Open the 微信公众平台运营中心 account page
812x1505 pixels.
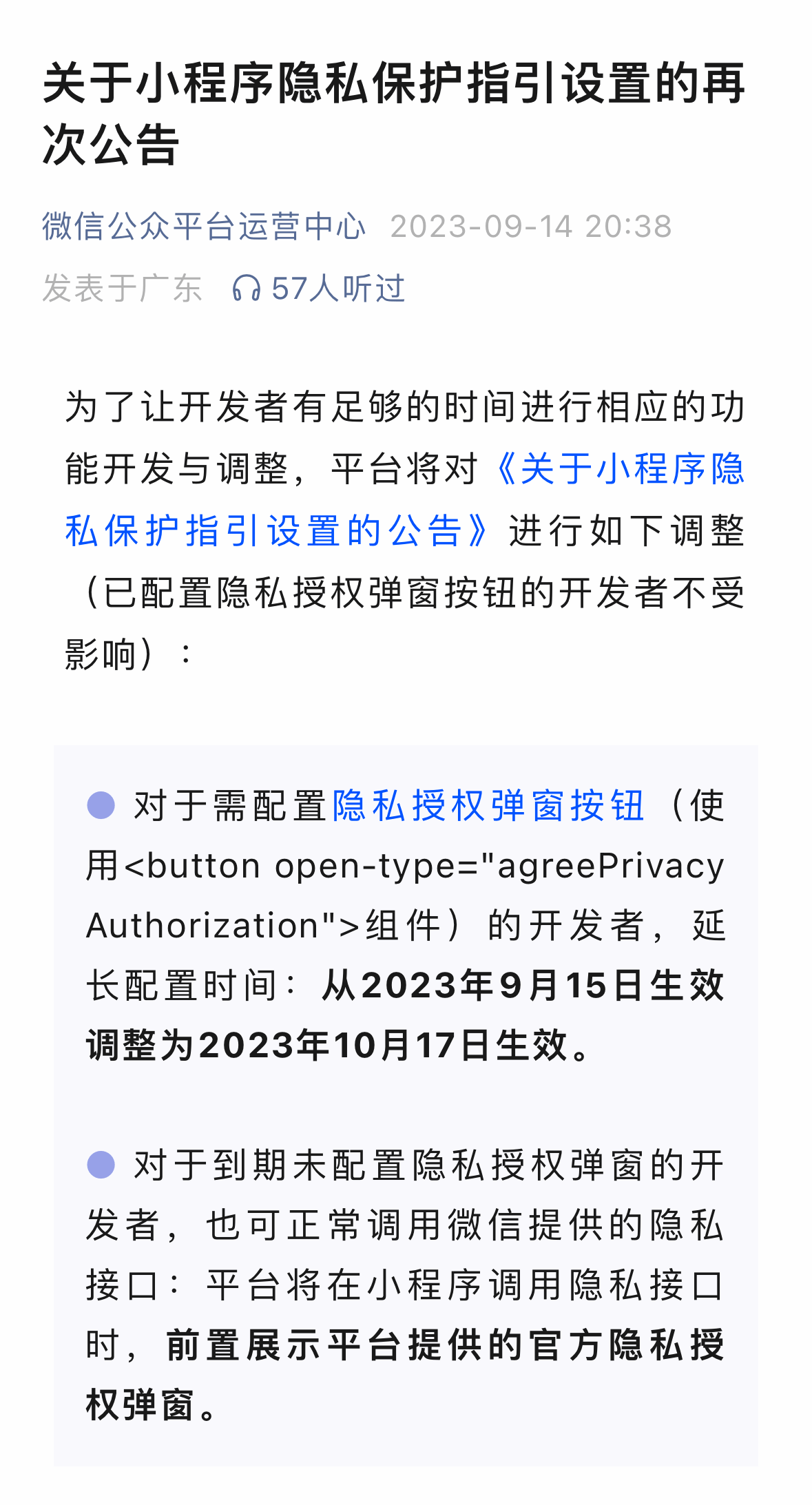(204, 227)
